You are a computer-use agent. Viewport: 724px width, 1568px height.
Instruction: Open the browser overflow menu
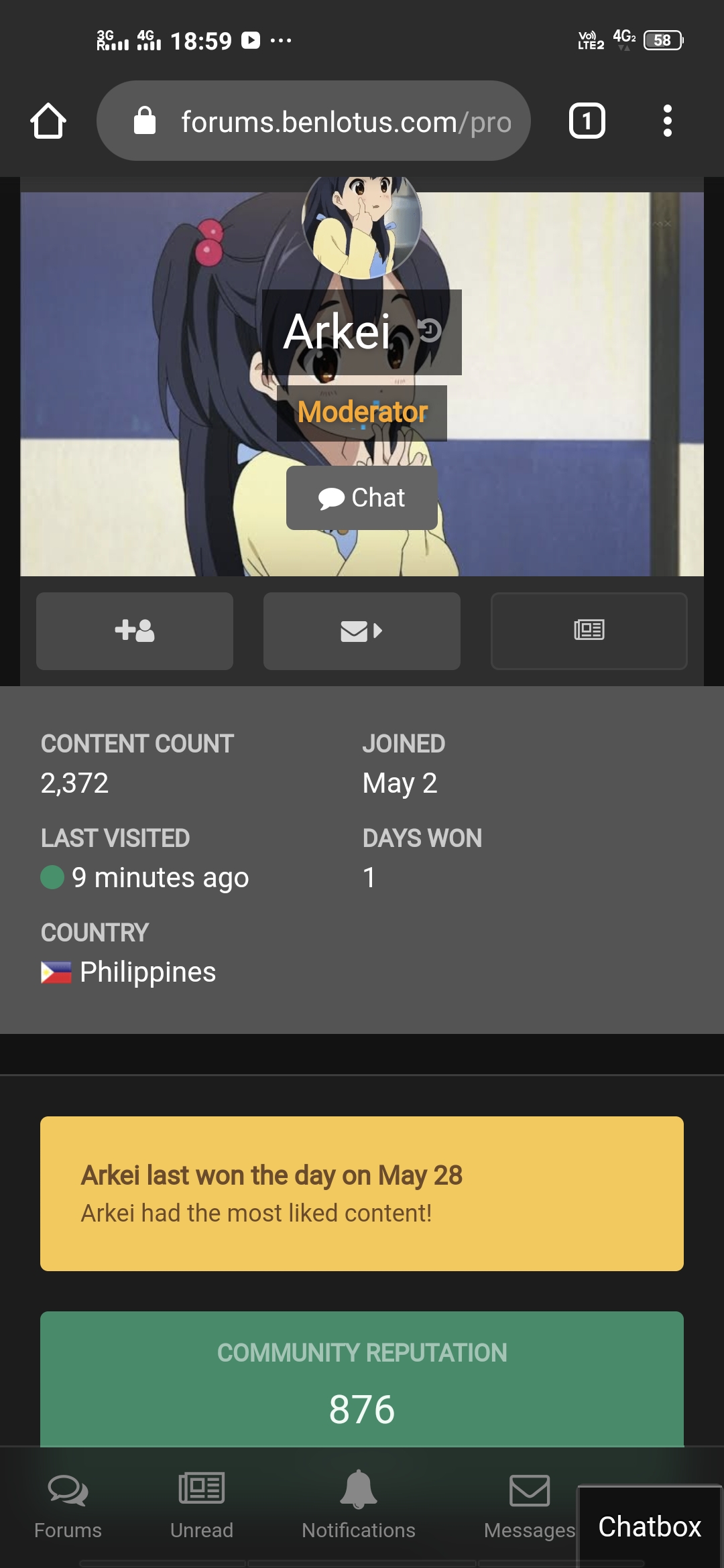[667, 121]
